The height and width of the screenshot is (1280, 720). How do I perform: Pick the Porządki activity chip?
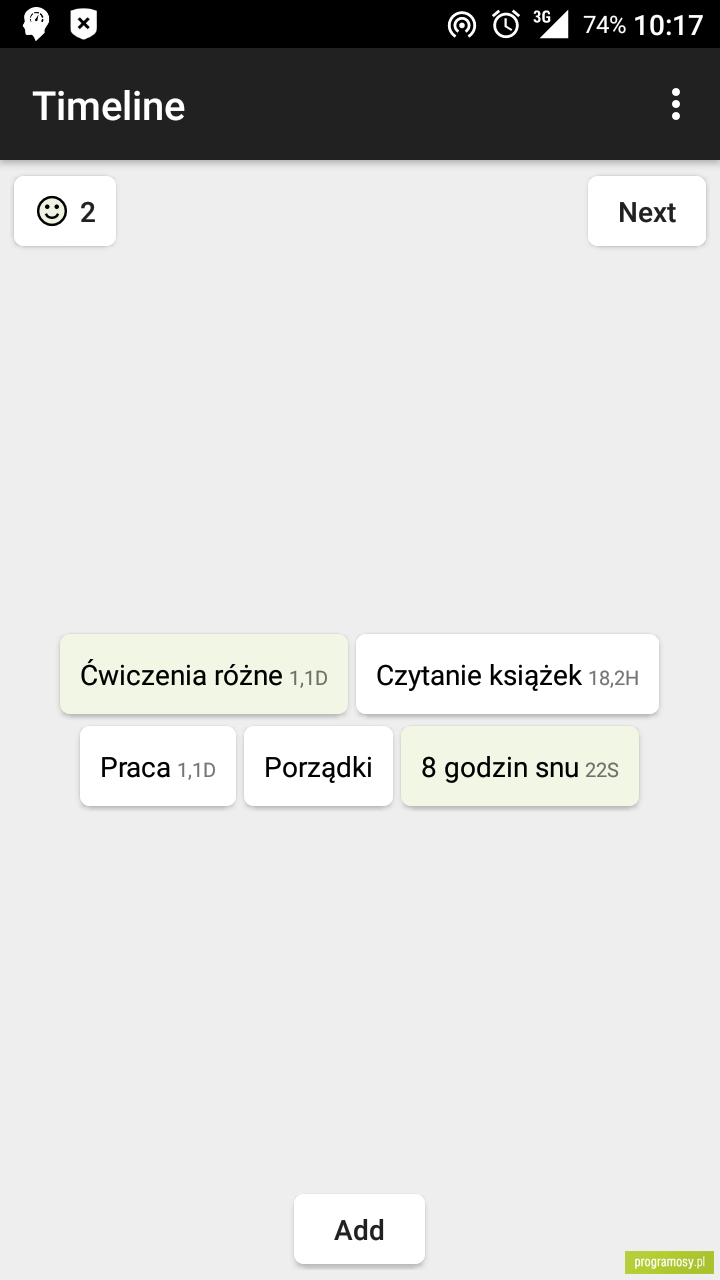coord(318,766)
